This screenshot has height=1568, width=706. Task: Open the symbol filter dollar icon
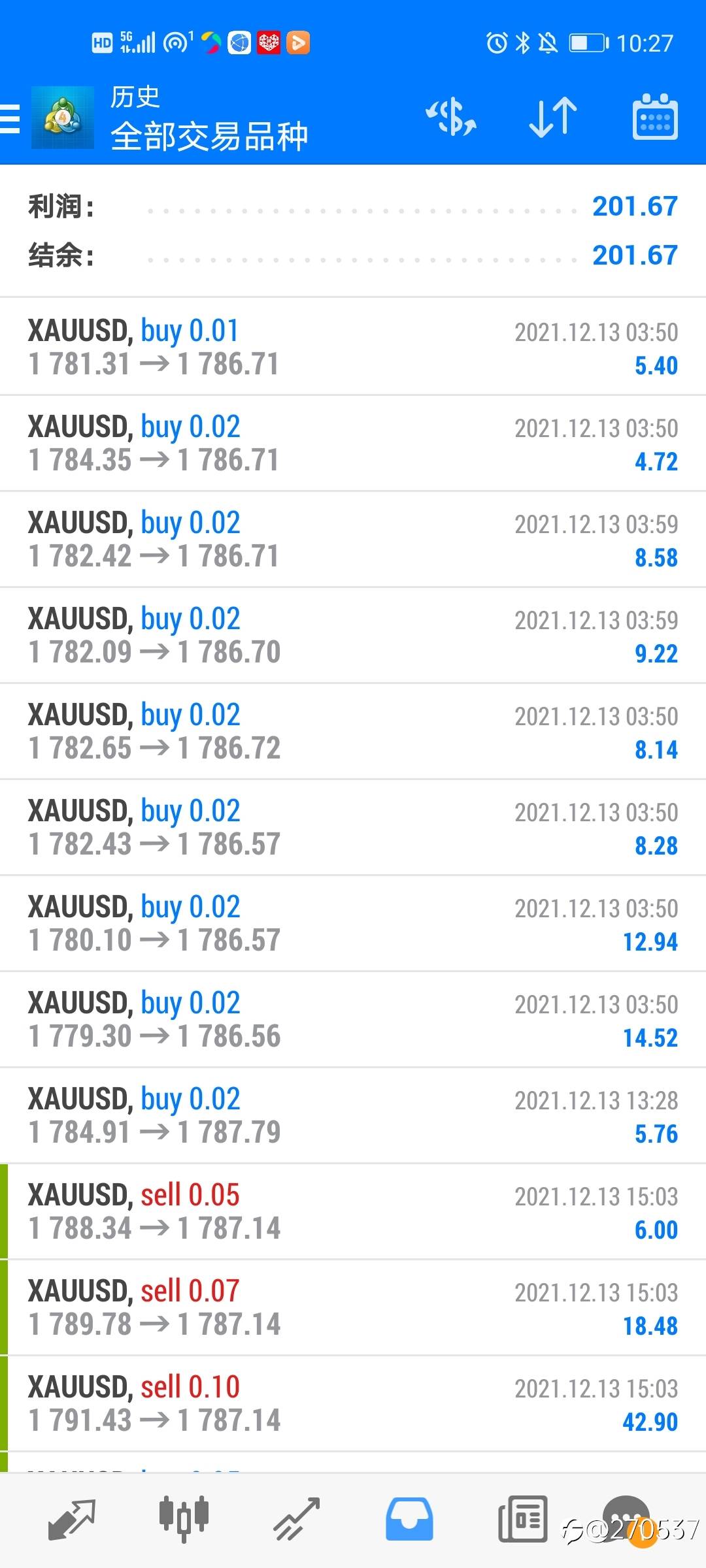click(451, 118)
